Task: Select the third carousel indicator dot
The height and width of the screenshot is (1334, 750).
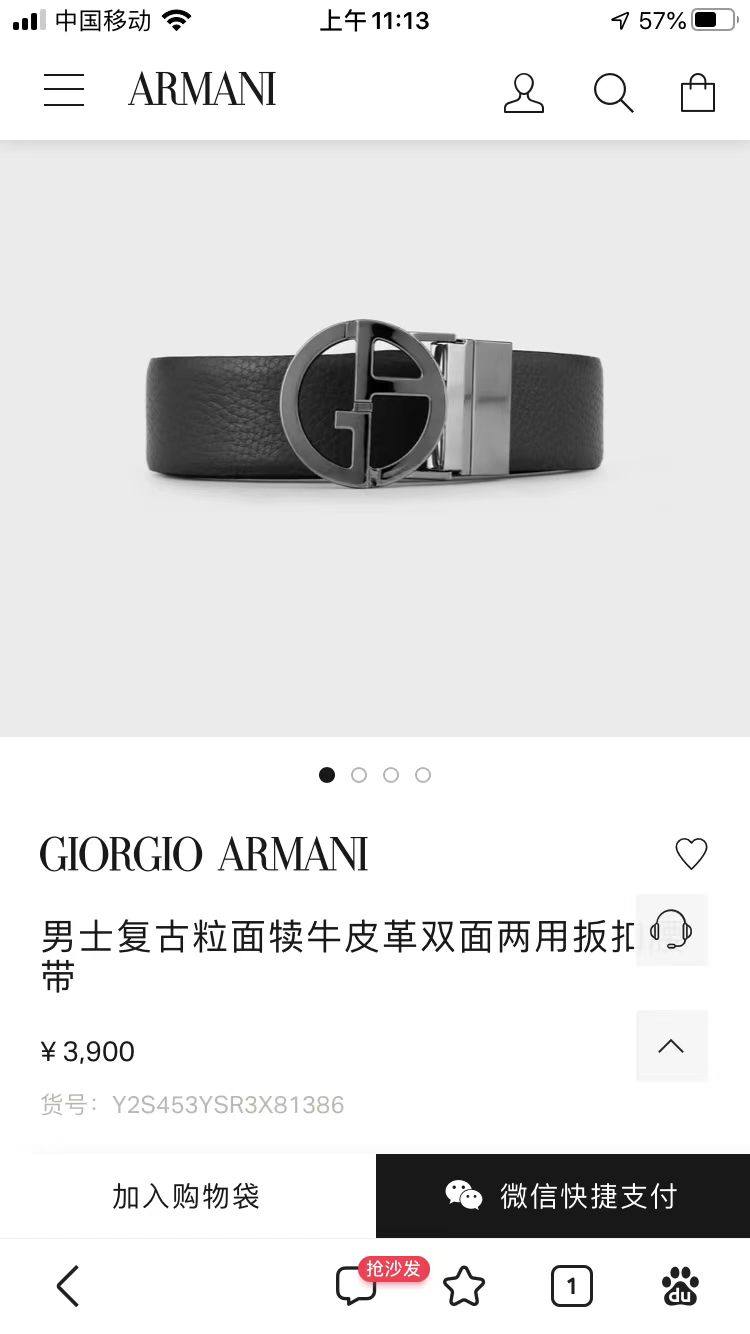Action: click(x=391, y=775)
